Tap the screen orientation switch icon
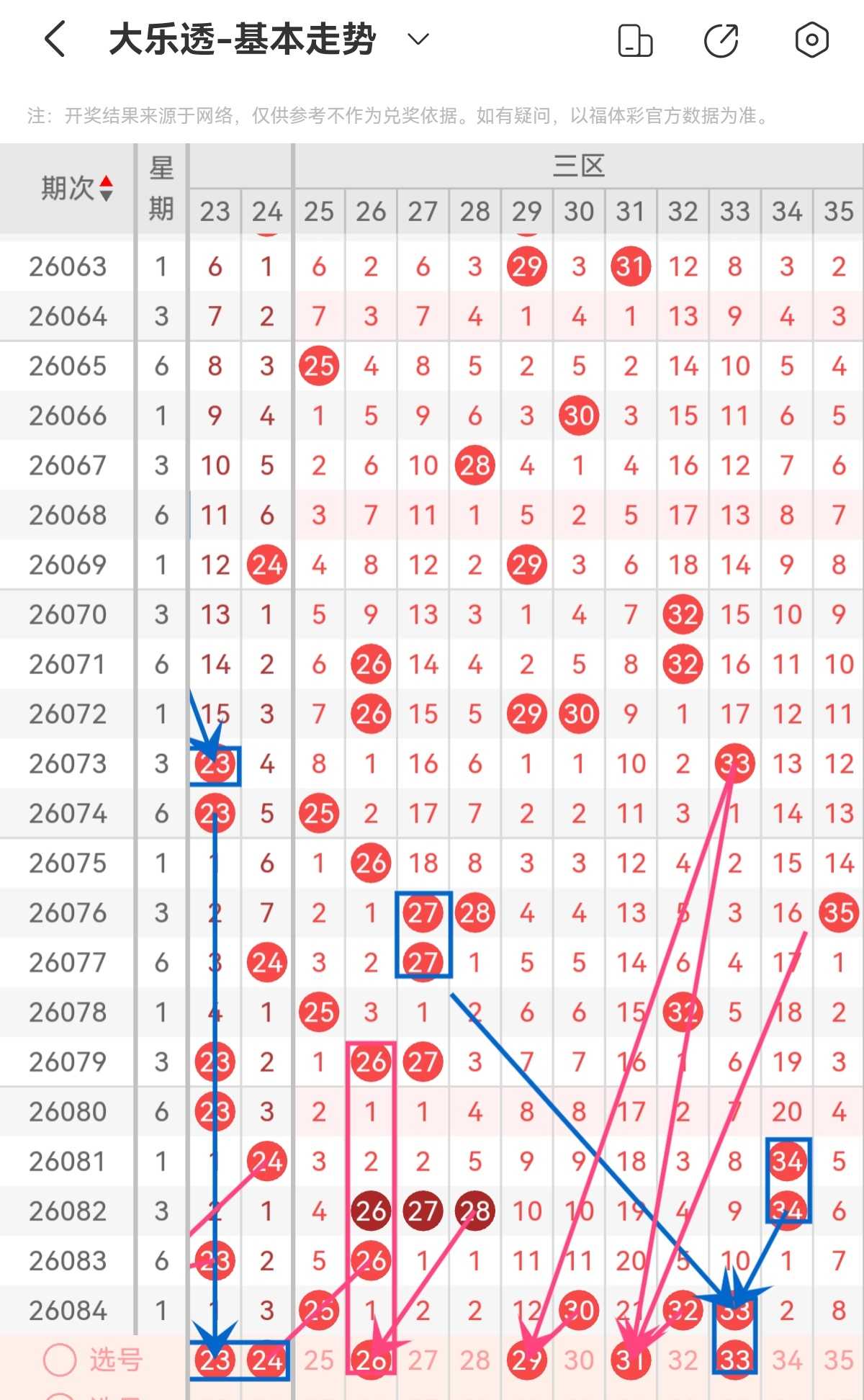This screenshot has width=864, height=1400. point(635,40)
